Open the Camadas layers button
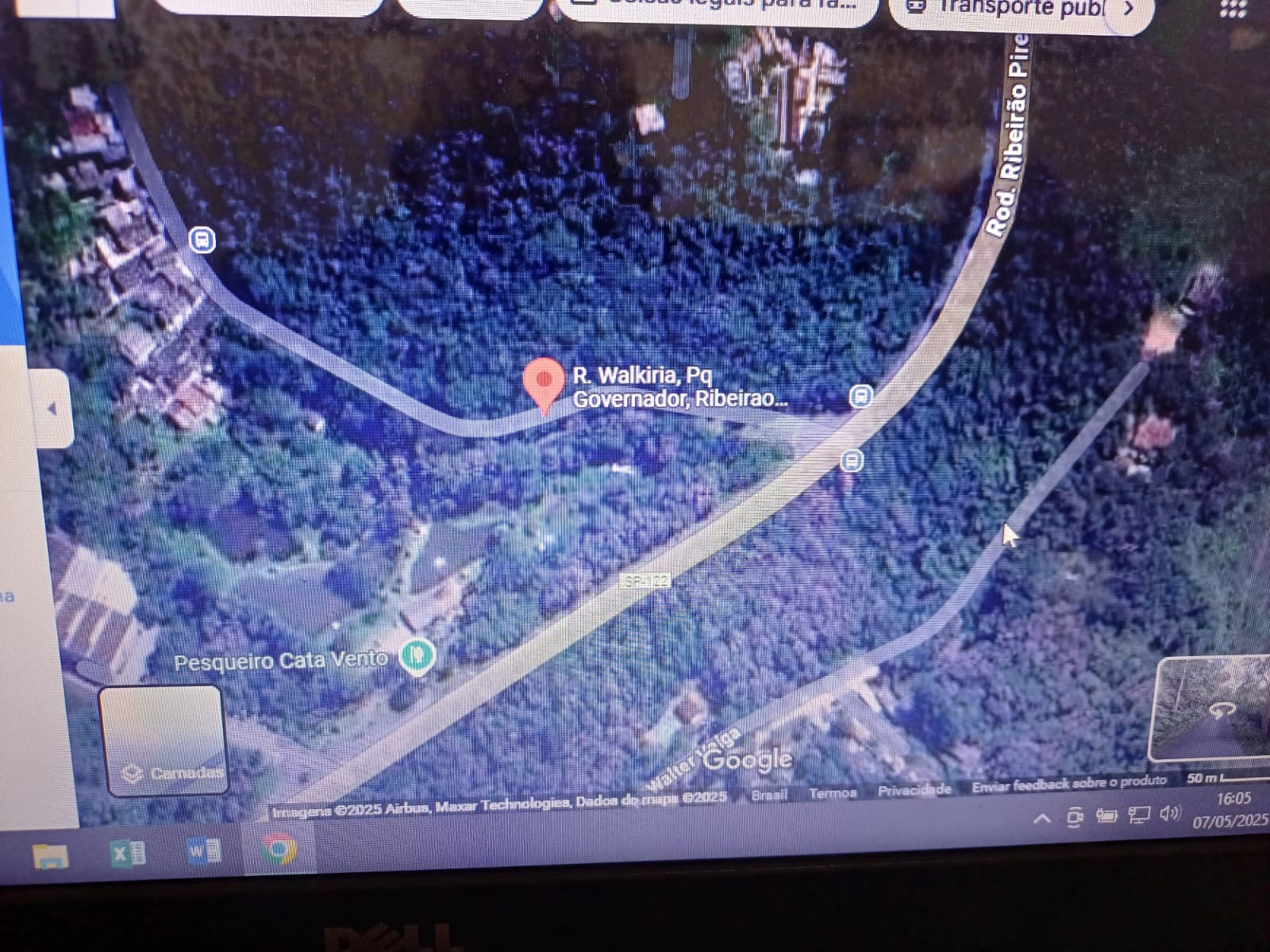1270x952 pixels. click(x=164, y=741)
